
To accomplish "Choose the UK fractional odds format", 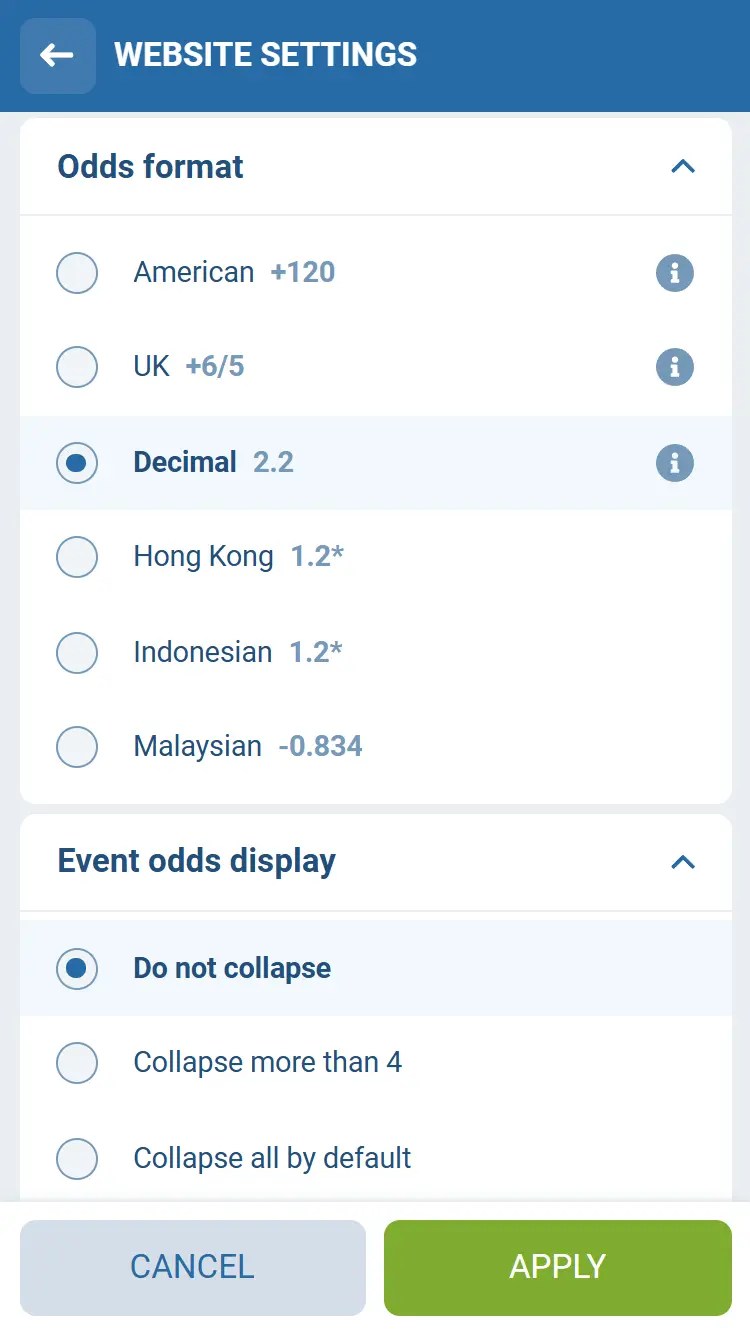I will coord(77,367).
